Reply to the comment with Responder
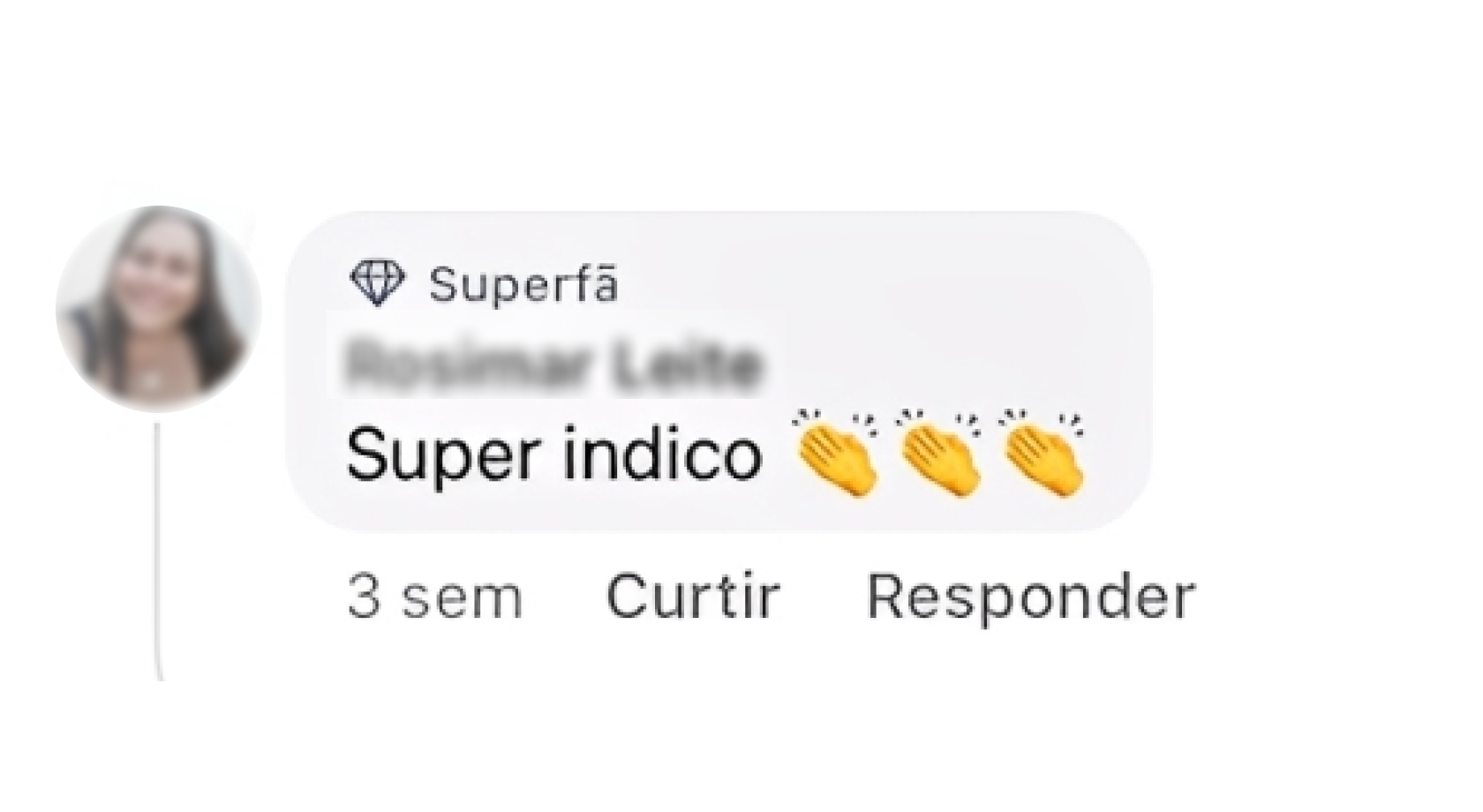The width and height of the screenshot is (1483, 812). [1030, 597]
